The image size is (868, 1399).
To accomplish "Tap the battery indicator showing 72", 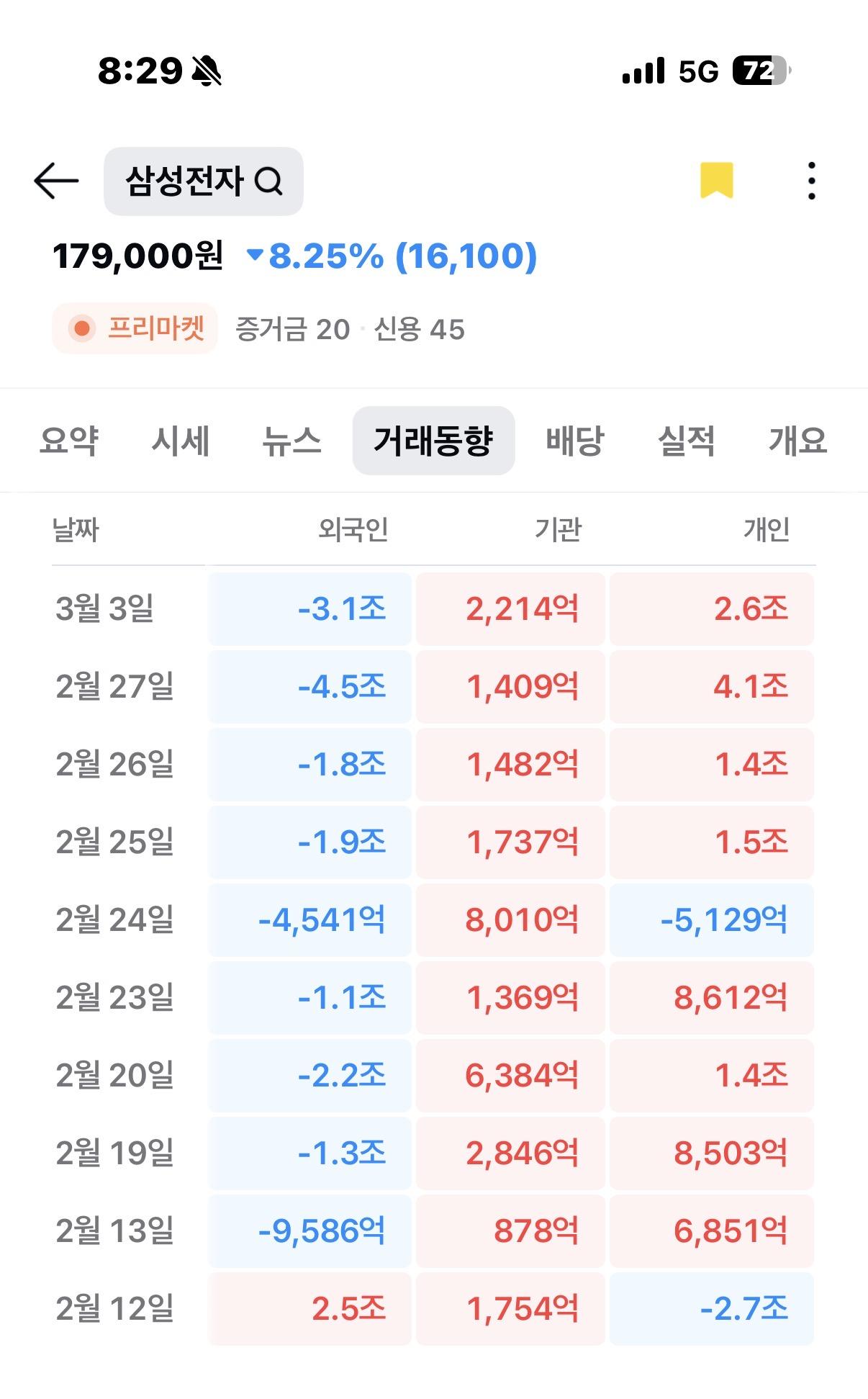I will [x=759, y=71].
